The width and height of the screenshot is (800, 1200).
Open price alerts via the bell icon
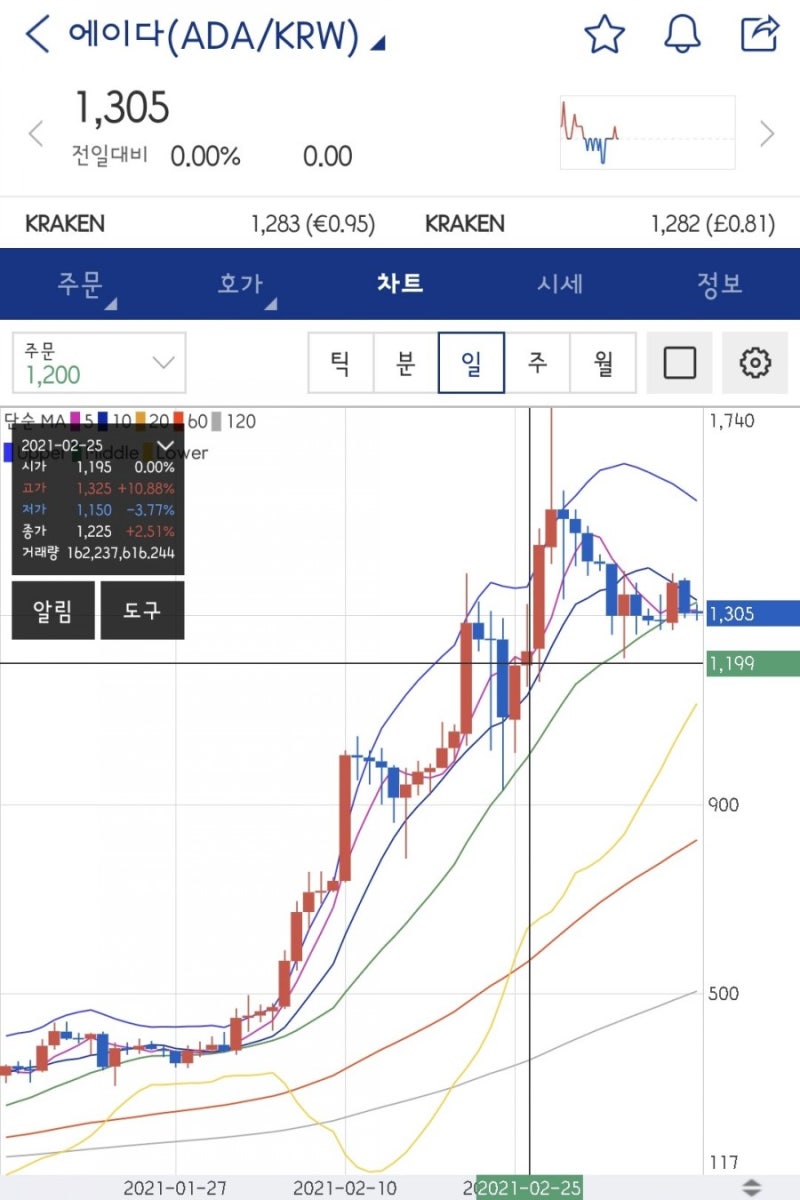(x=683, y=34)
